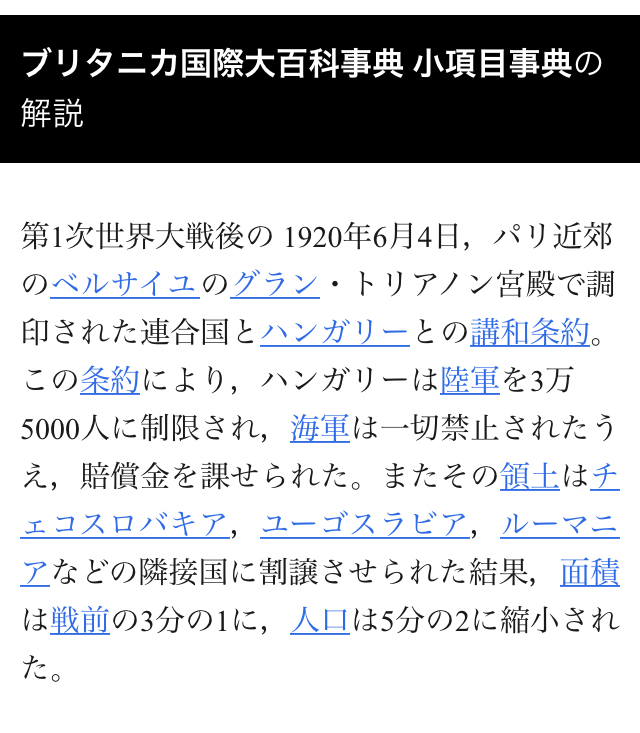
Task: Open the ハンガリー link
Action: click(x=335, y=333)
